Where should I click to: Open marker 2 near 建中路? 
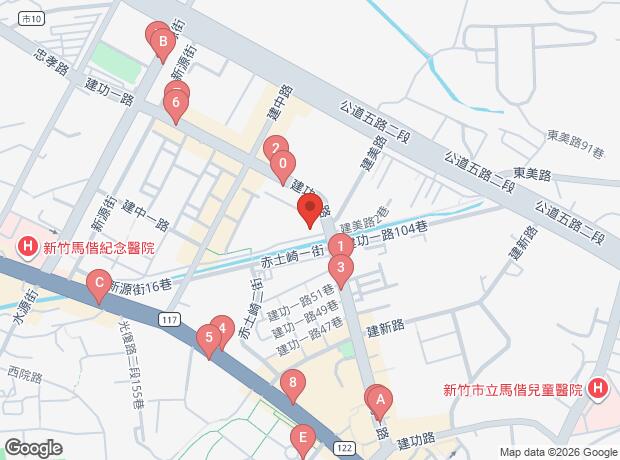[276, 149]
